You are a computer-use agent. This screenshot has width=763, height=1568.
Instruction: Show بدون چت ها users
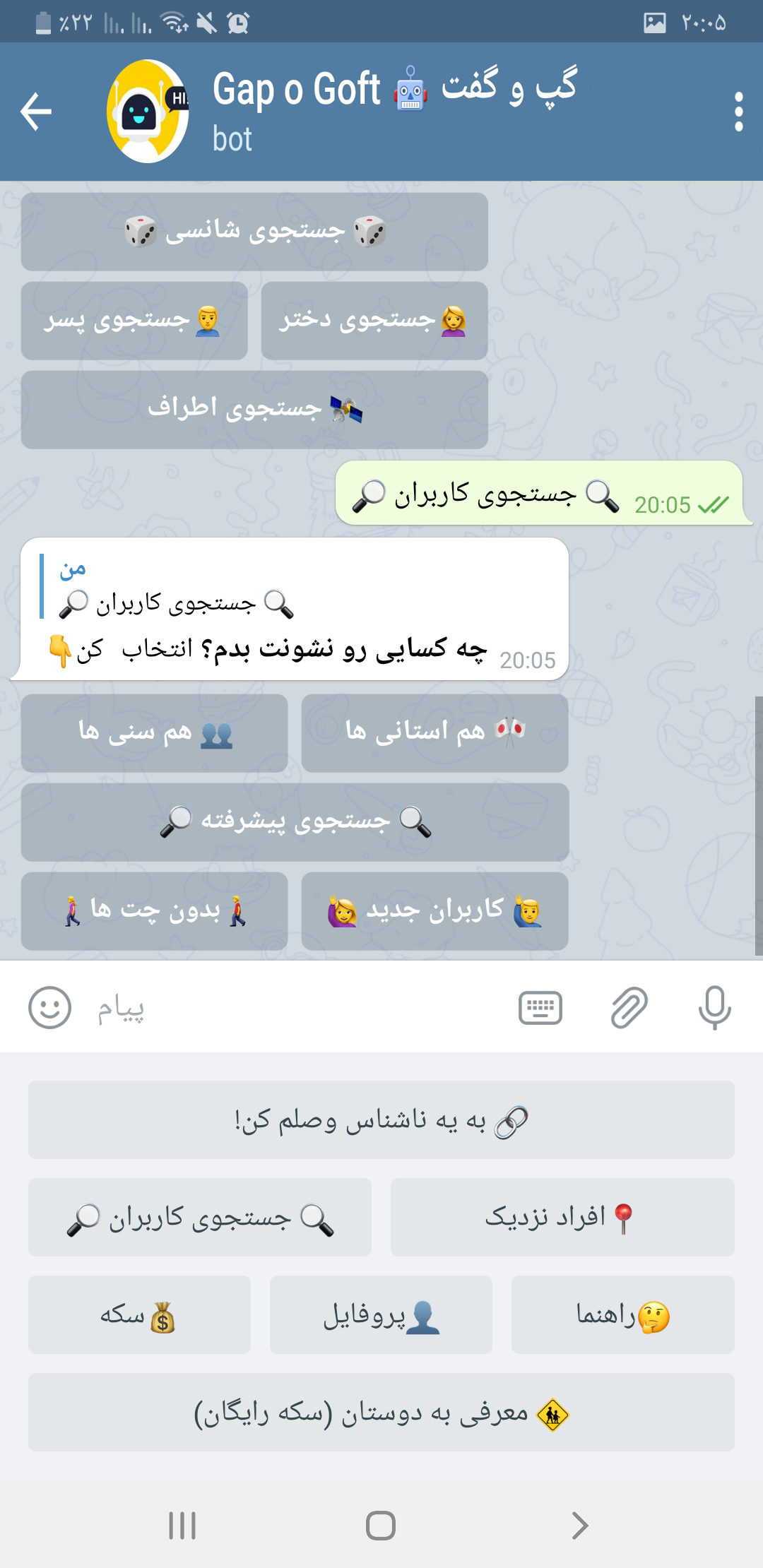coord(154,911)
